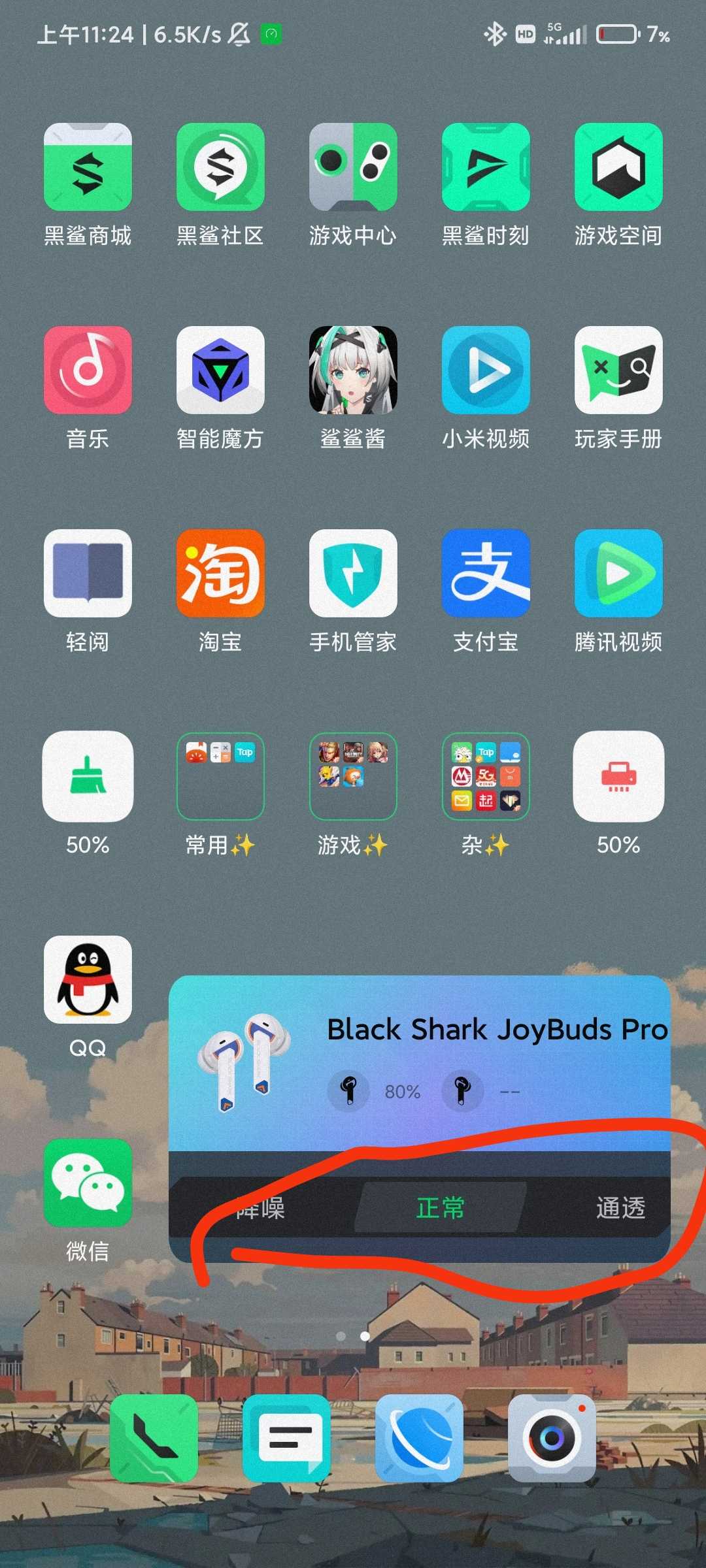This screenshot has height=1568, width=706.
Task: Open the phone dialer in dock
Action: click(154, 1438)
